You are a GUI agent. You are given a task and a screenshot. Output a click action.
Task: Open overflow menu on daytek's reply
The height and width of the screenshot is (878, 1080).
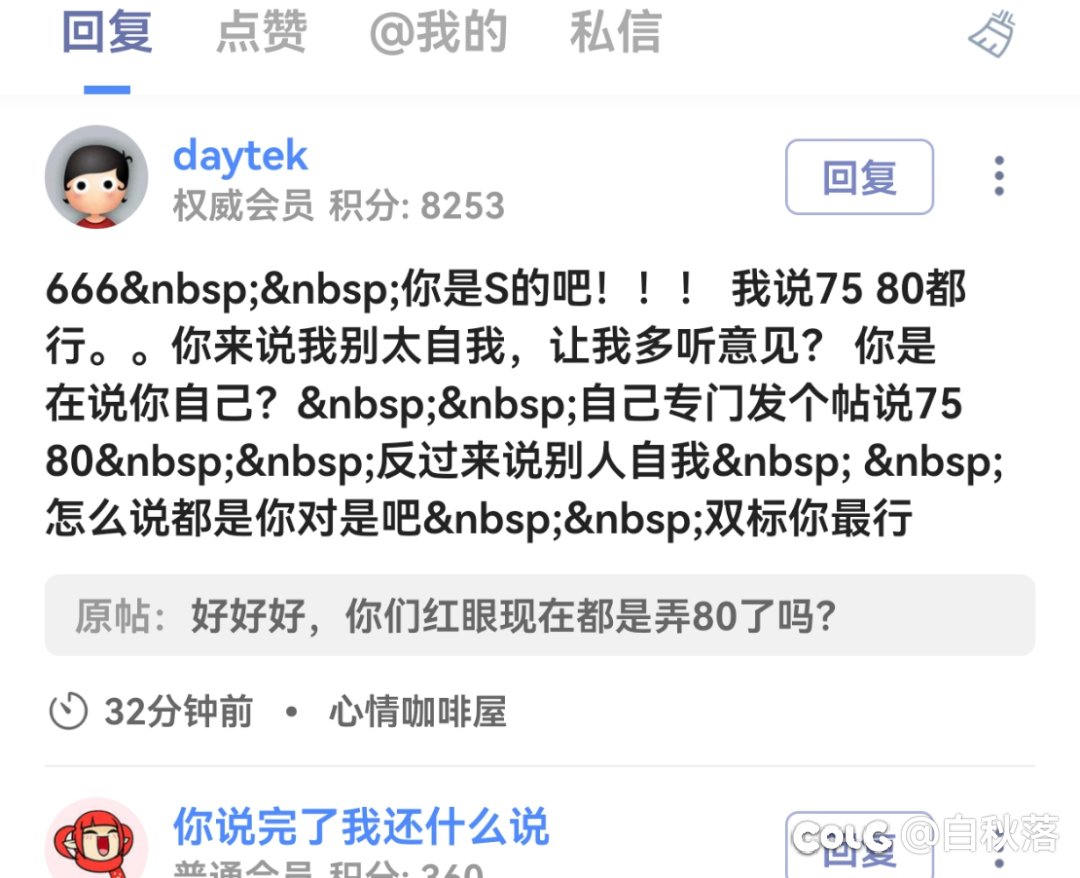pos(998,177)
